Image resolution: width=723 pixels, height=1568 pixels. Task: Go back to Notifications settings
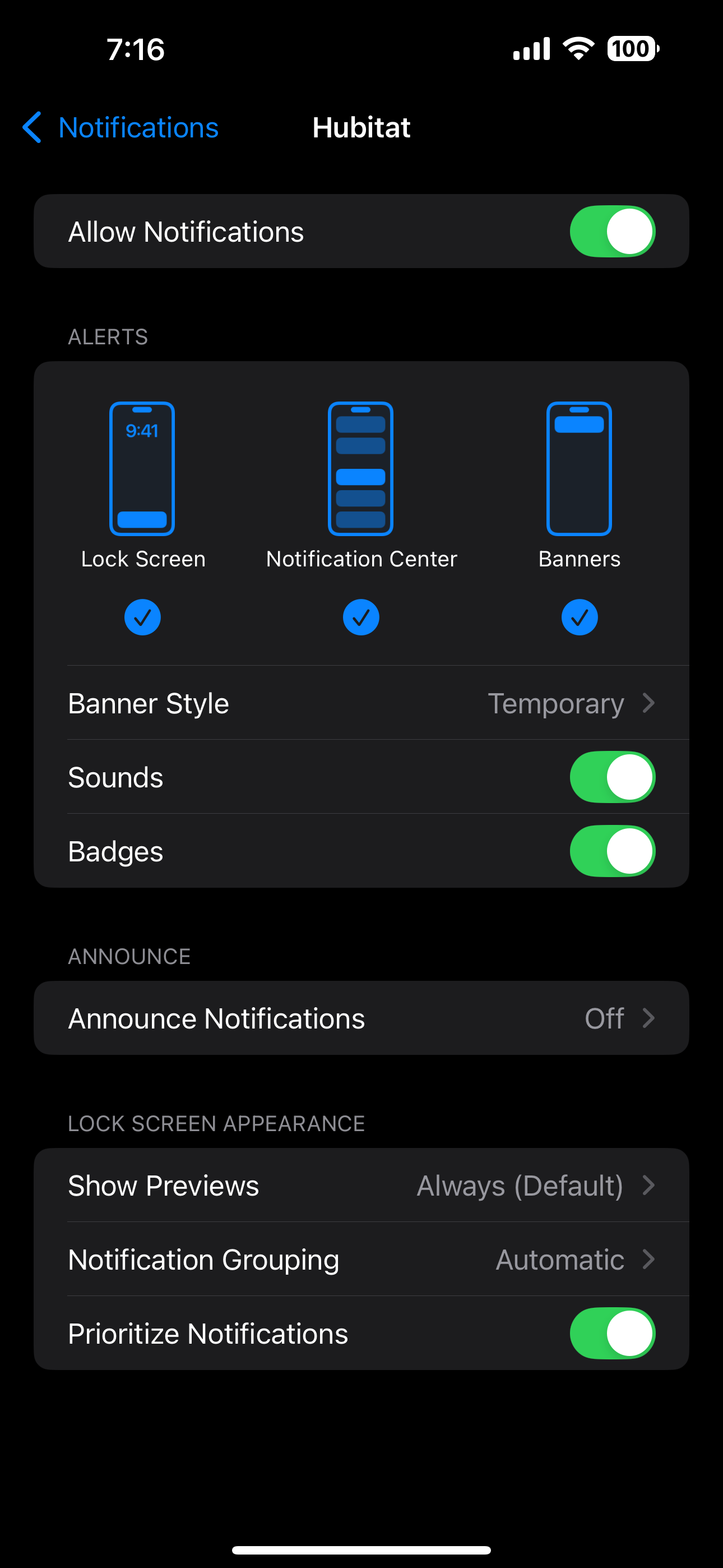[x=121, y=128]
